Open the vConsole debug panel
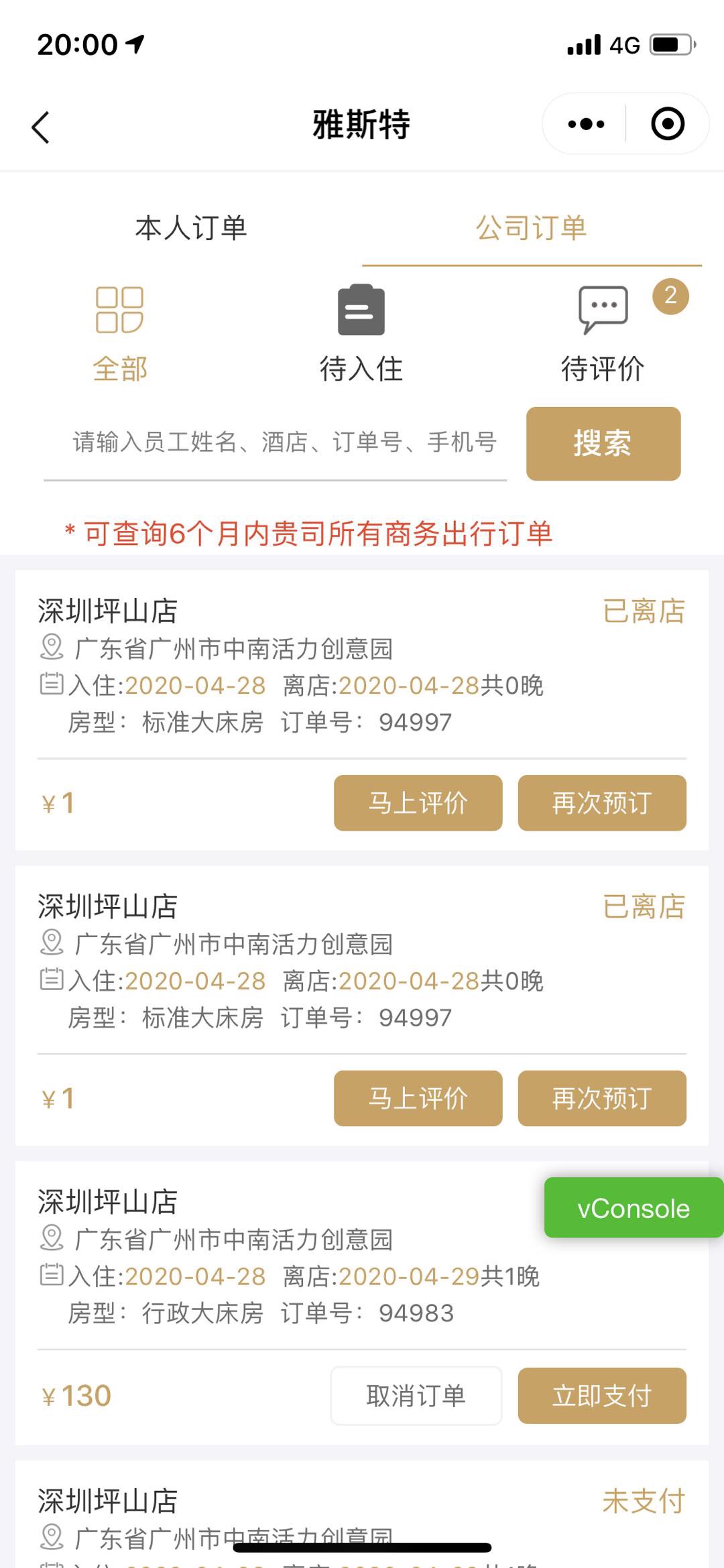This screenshot has width=724, height=1568. [633, 1209]
